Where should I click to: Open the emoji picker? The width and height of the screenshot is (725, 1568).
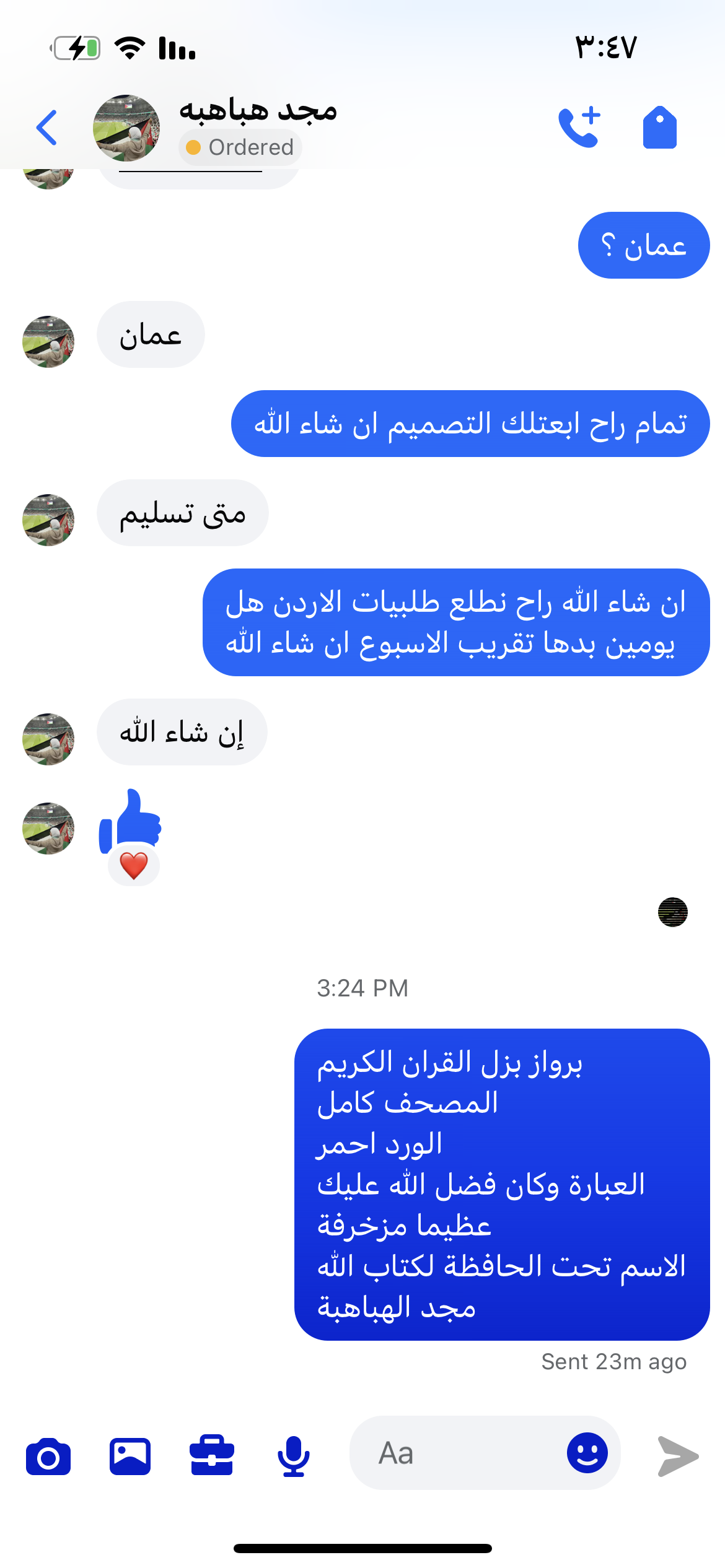tap(587, 1453)
